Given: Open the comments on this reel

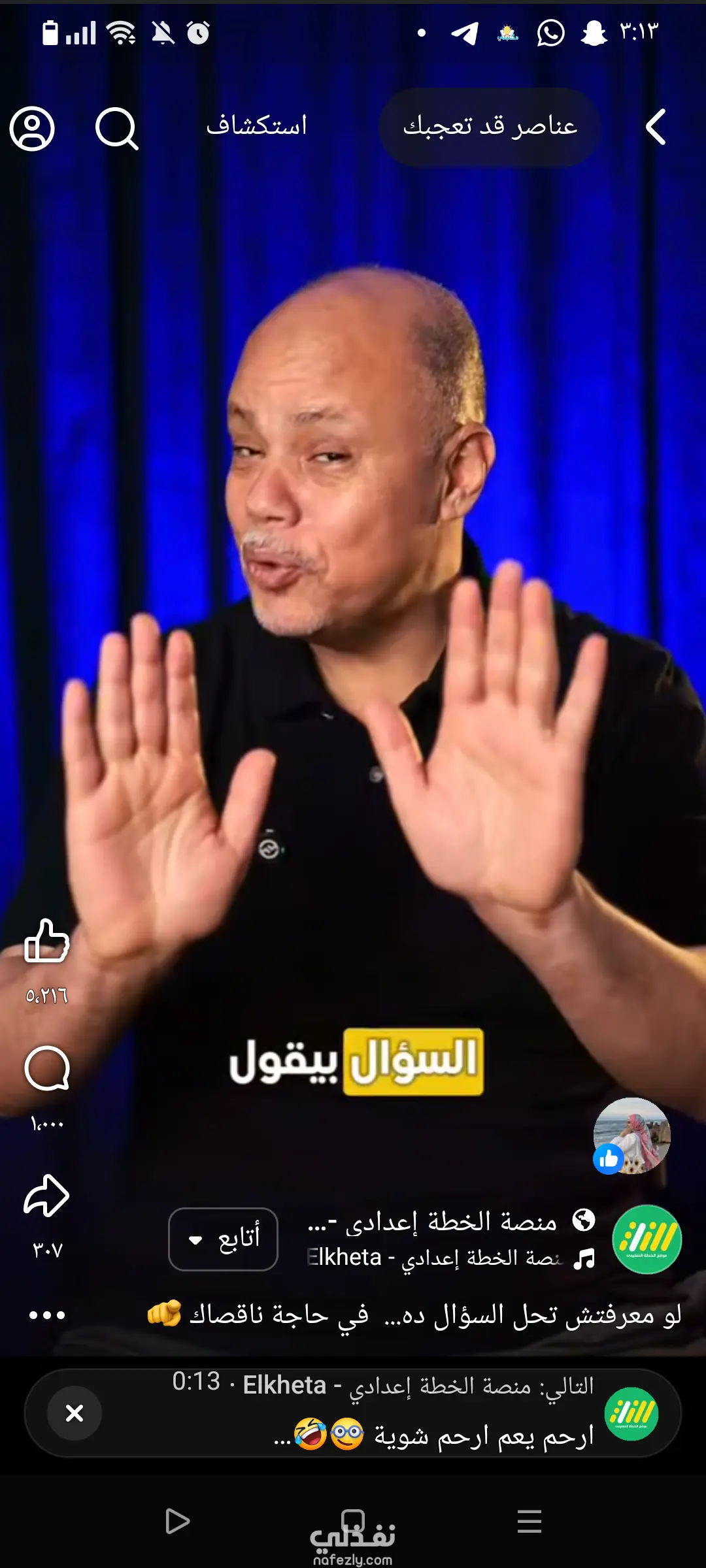Looking at the screenshot, I should tap(46, 1069).
